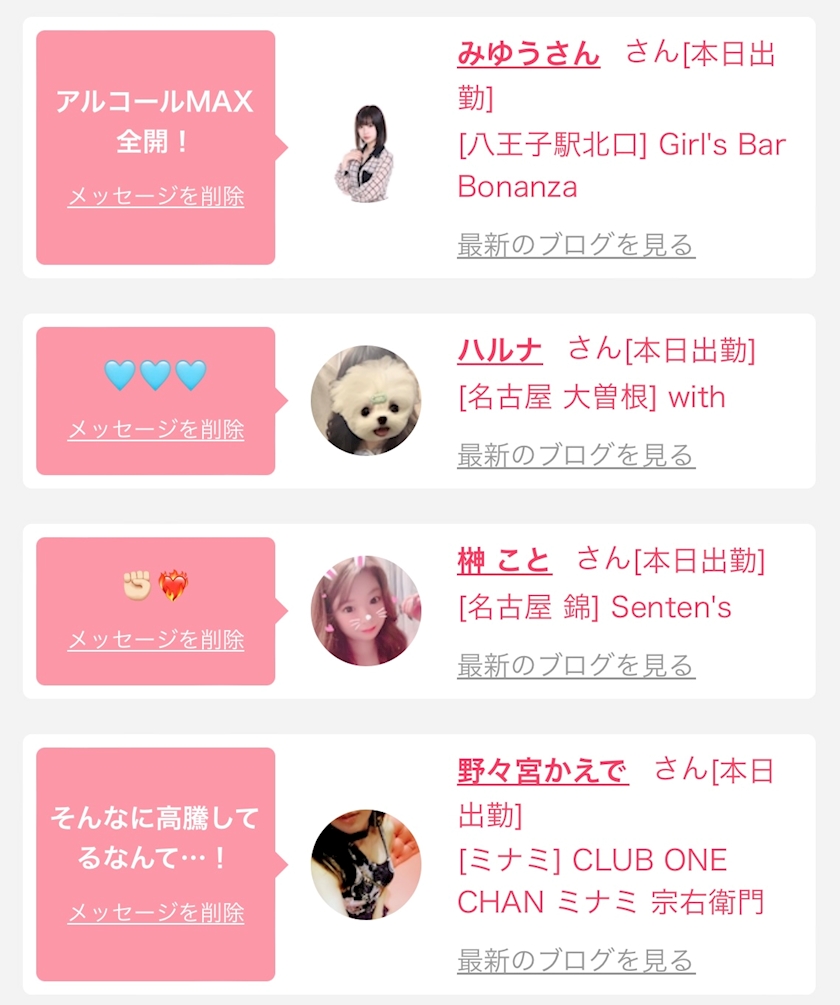Delete the アルコールMAX全開 message
Image resolution: width=840 pixels, height=1005 pixels.
click(x=156, y=196)
